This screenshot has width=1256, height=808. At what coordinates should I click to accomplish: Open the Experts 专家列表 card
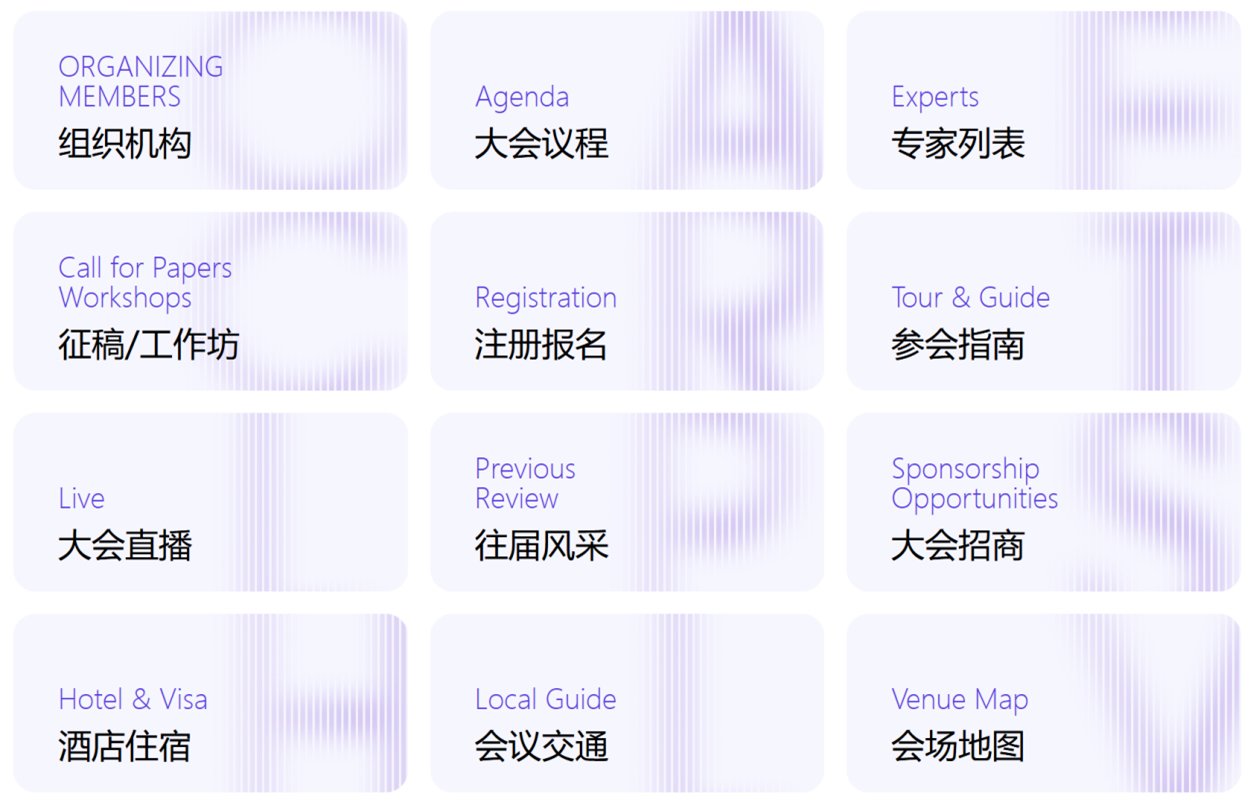click(x=1043, y=101)
